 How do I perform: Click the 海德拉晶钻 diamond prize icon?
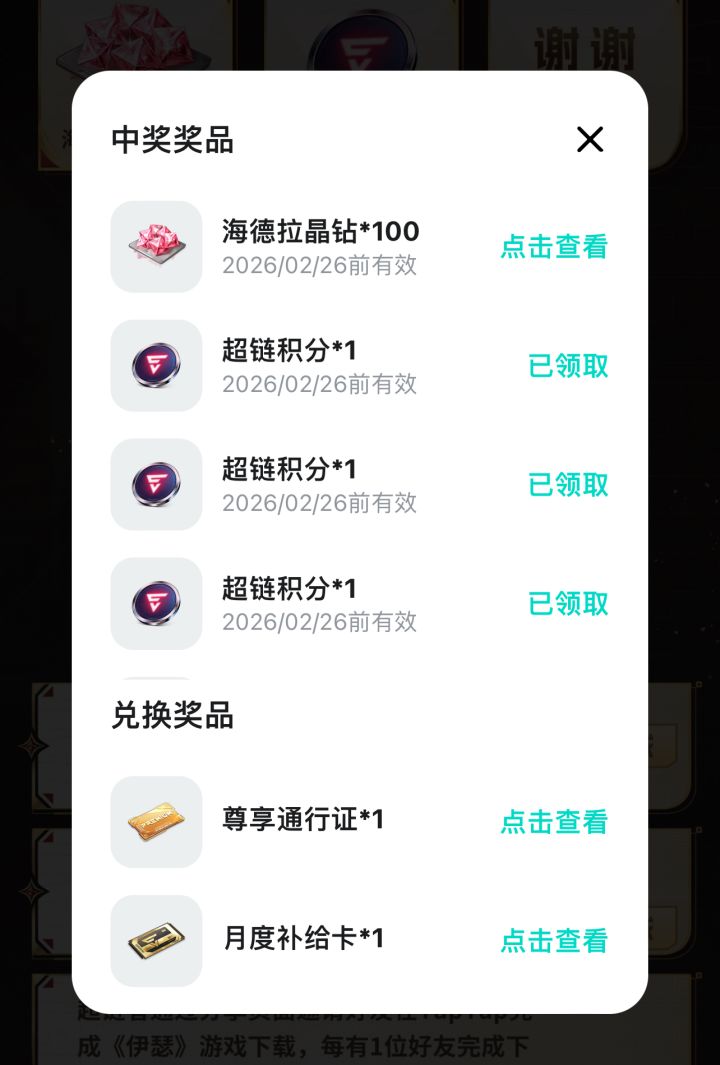(x=155, y=247)
